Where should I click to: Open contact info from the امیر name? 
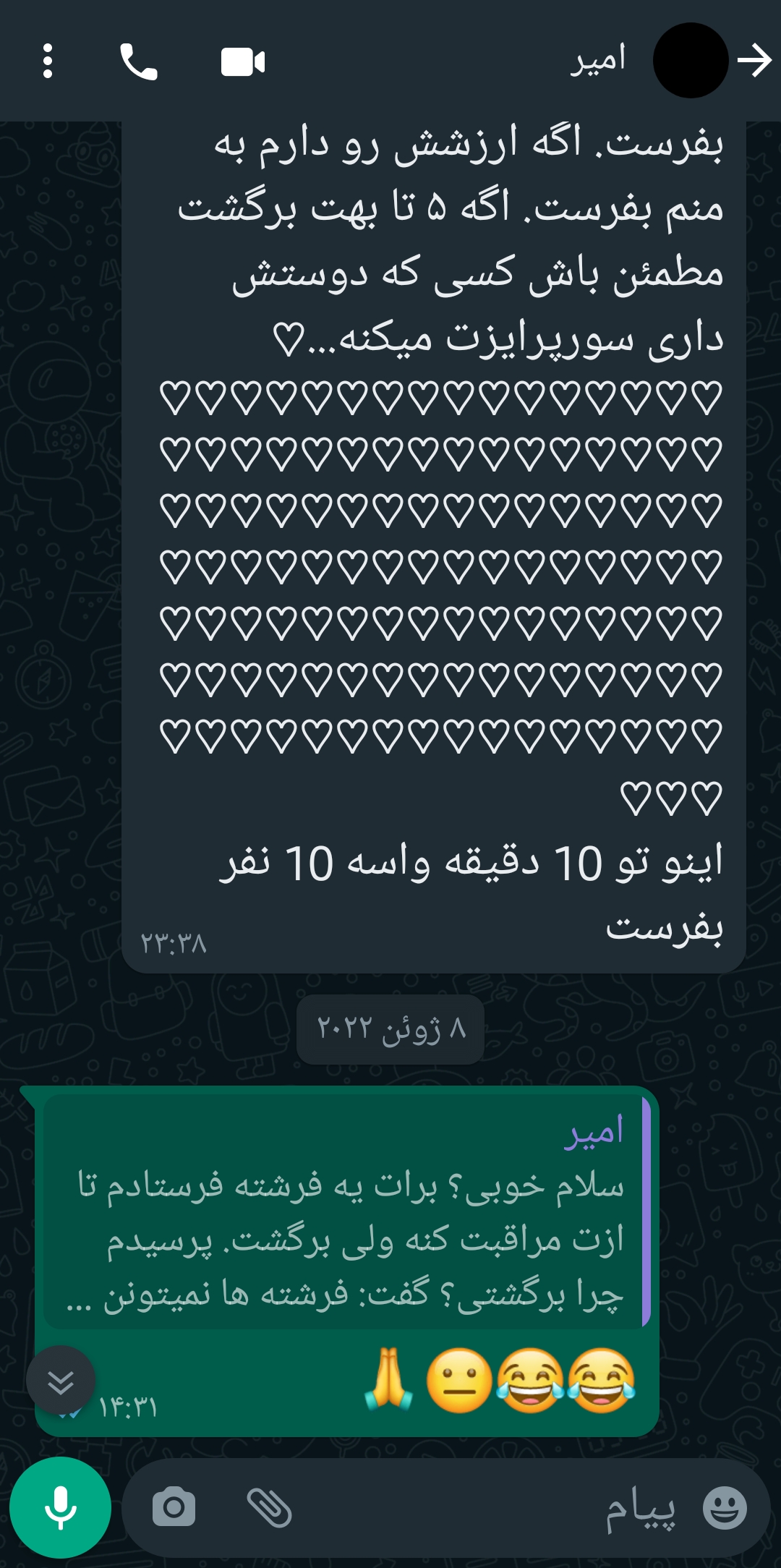(x=597, y=61)
